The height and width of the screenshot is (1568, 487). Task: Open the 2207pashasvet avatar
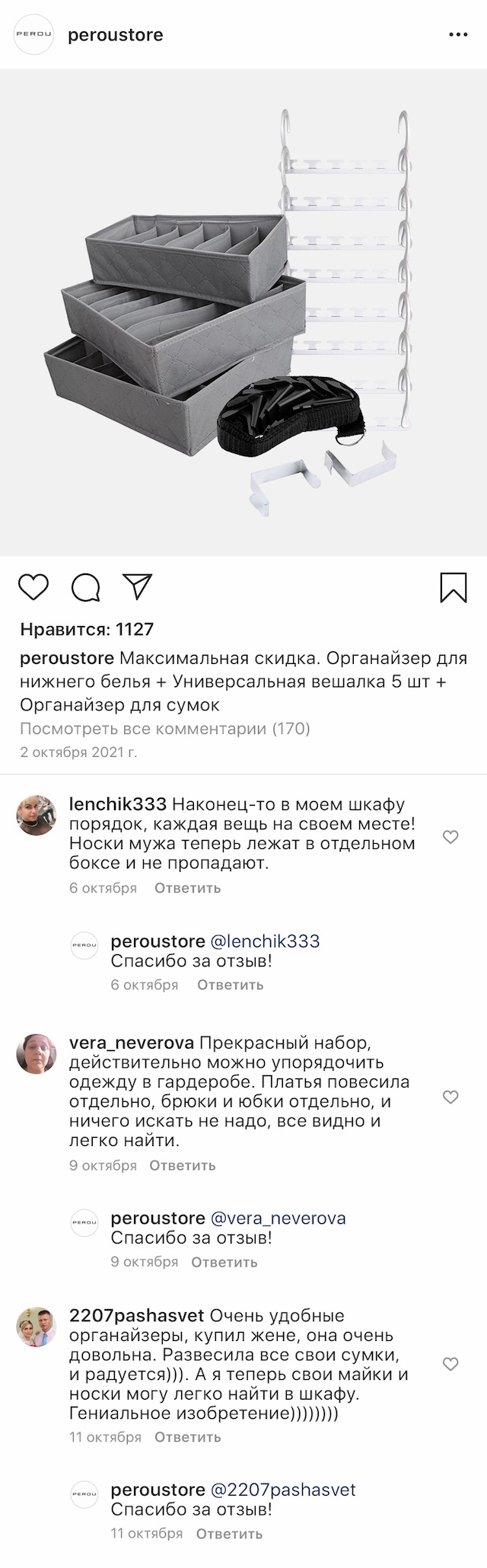pyautogui.click(x=37, y=1327)
